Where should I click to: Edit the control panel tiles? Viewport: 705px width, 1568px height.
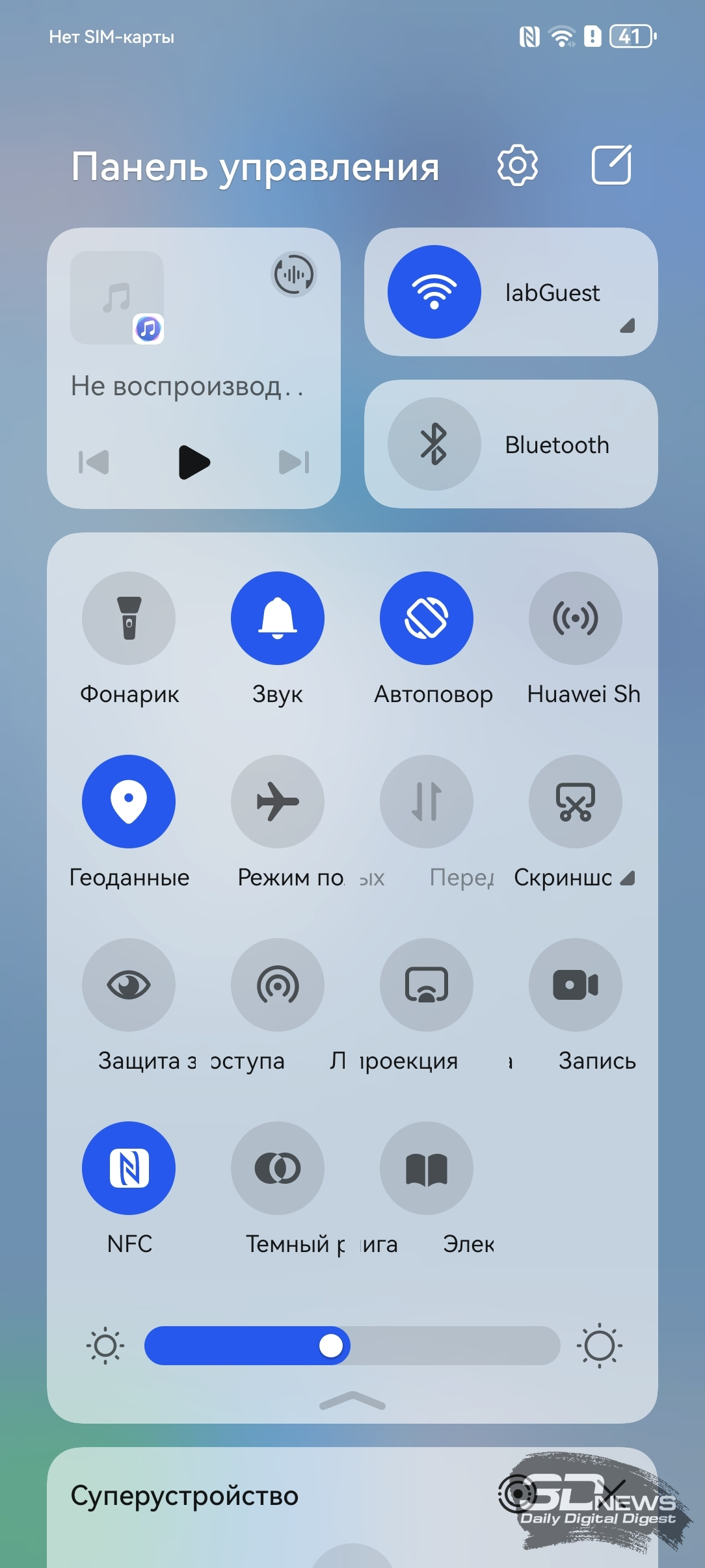point(611,165)
